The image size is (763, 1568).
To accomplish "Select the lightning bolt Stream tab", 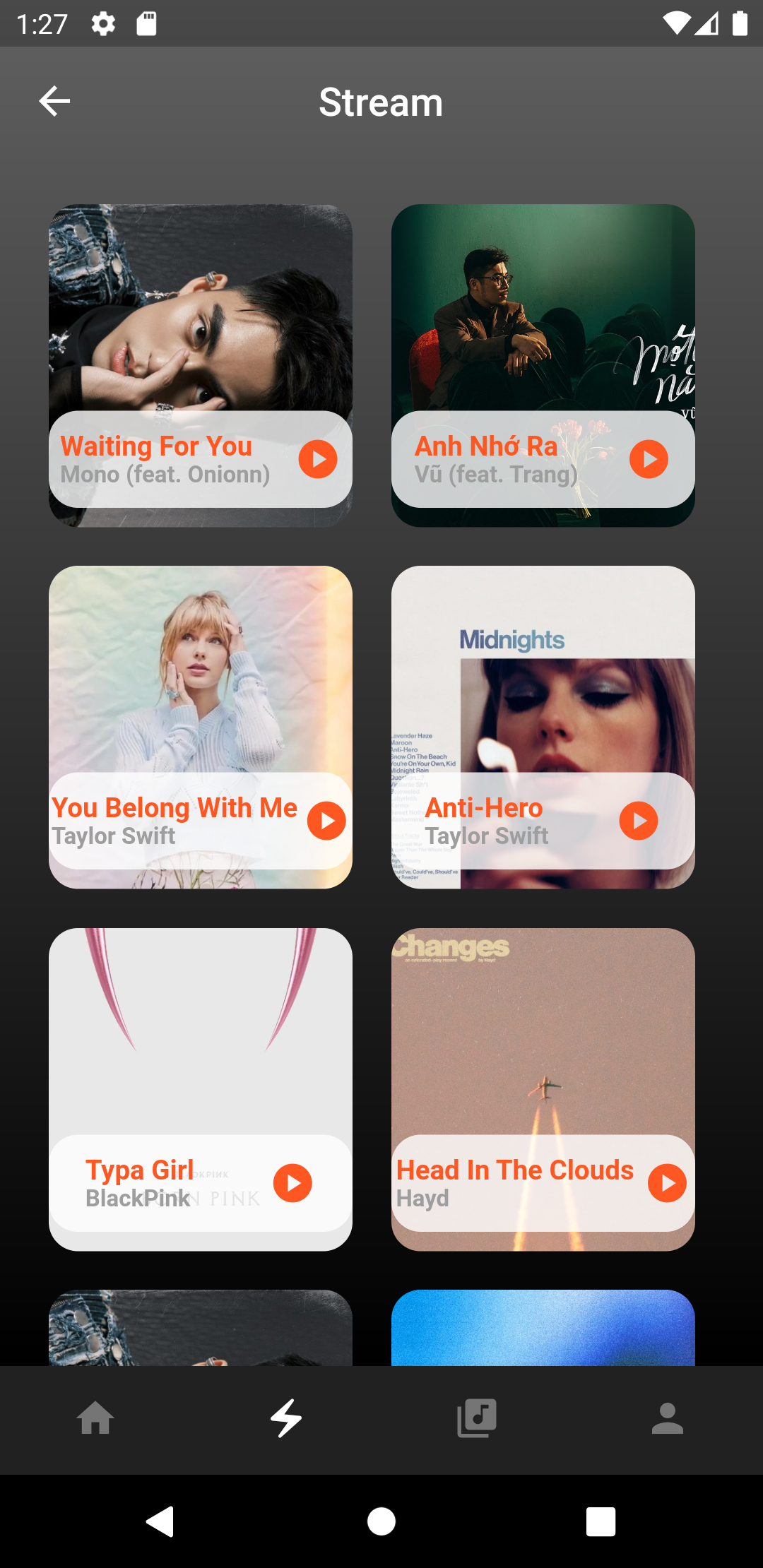I will (x=286, y=1418).
